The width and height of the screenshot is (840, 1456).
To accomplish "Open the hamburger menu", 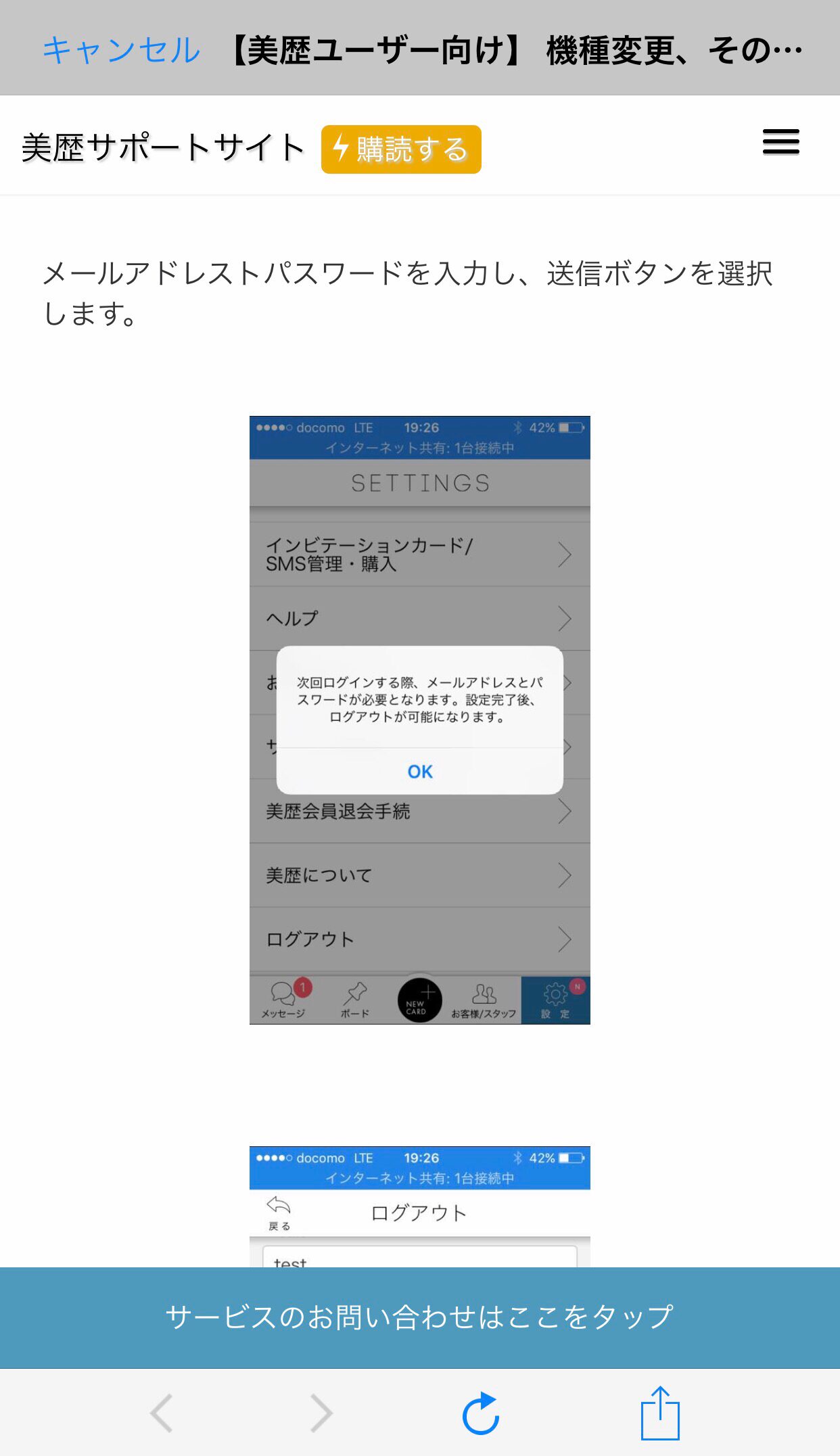I will click(x=781, y=142).
